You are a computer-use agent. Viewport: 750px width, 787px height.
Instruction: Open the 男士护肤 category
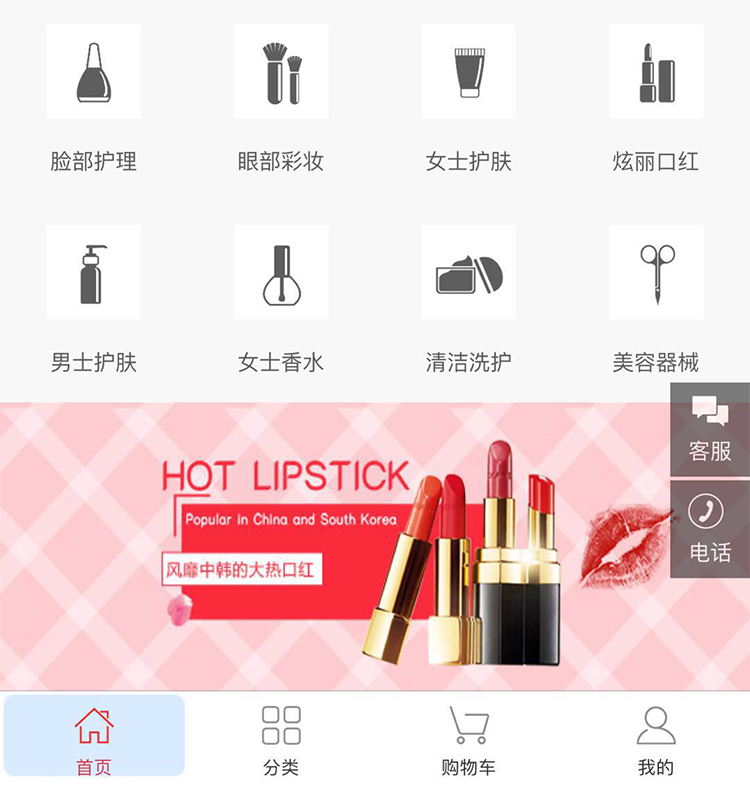point(93,300)
